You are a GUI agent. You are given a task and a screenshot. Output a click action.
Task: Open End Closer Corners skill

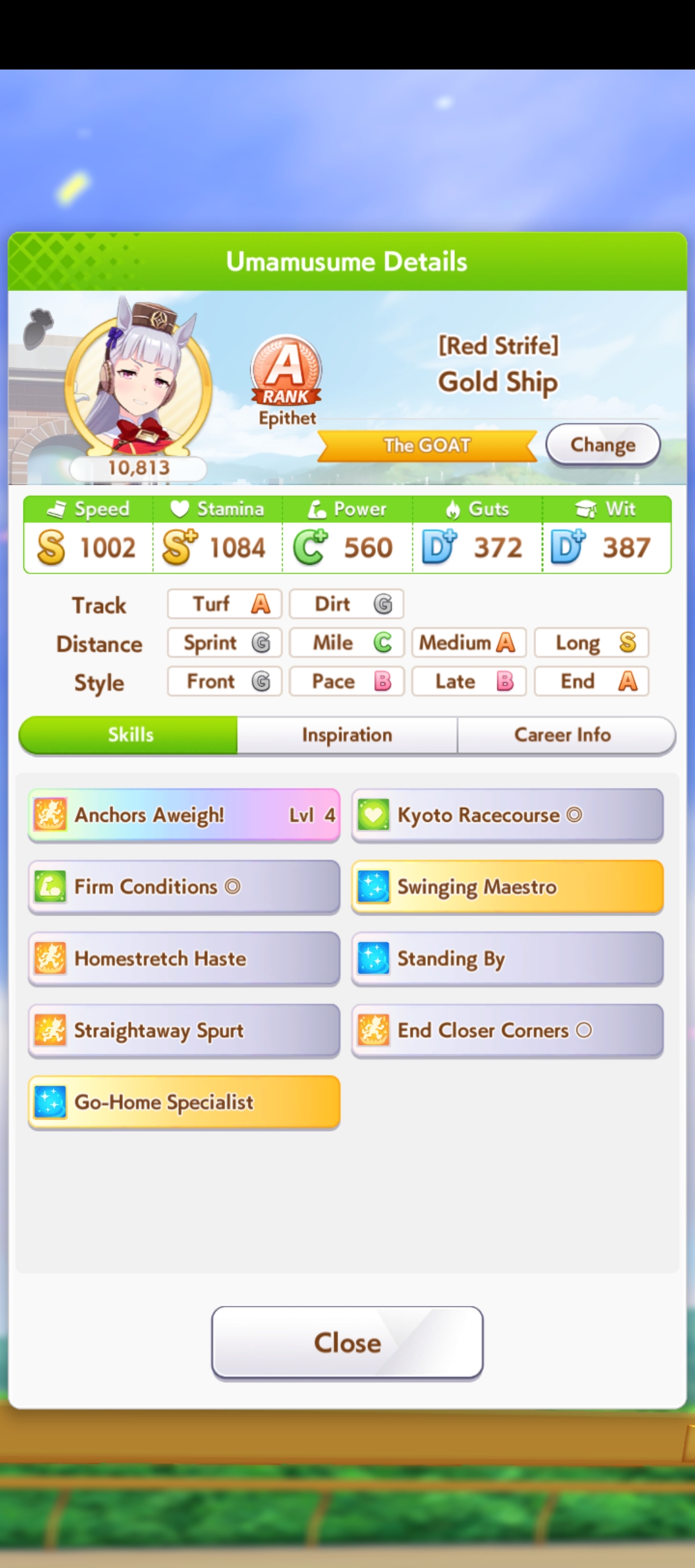coord(507,1031)
